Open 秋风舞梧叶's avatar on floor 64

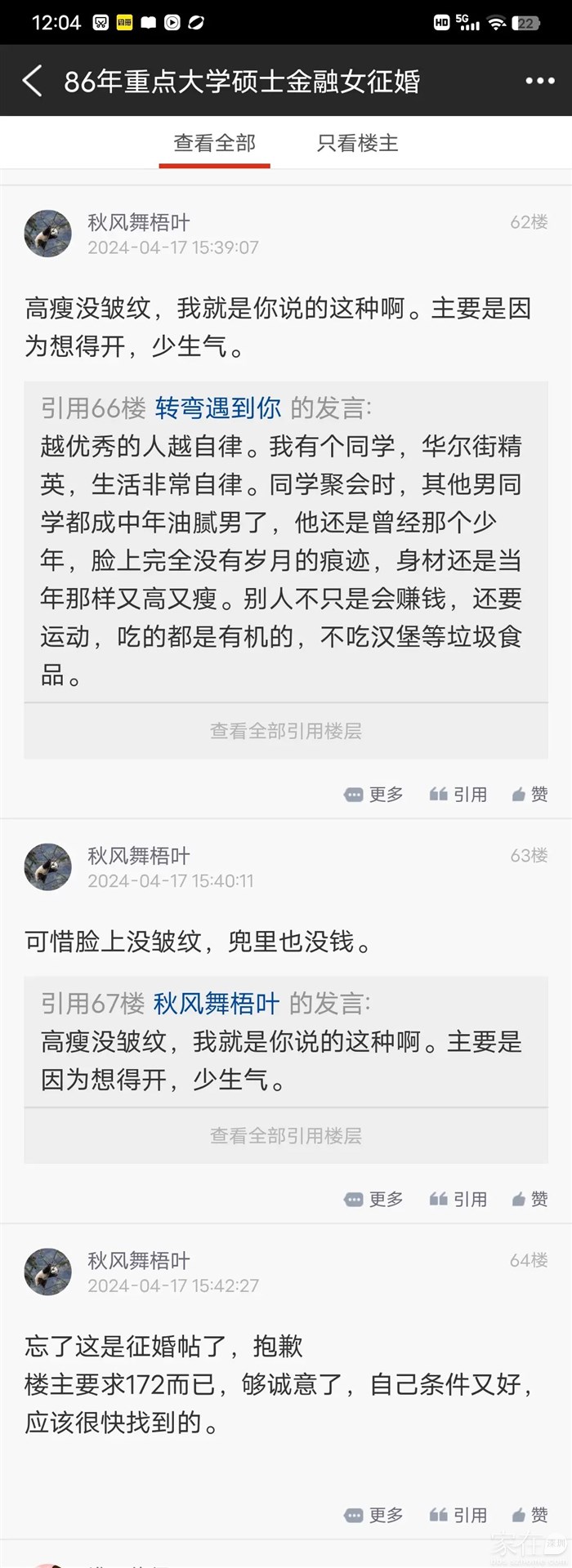pyautogui.click(x=48, y=1272)
